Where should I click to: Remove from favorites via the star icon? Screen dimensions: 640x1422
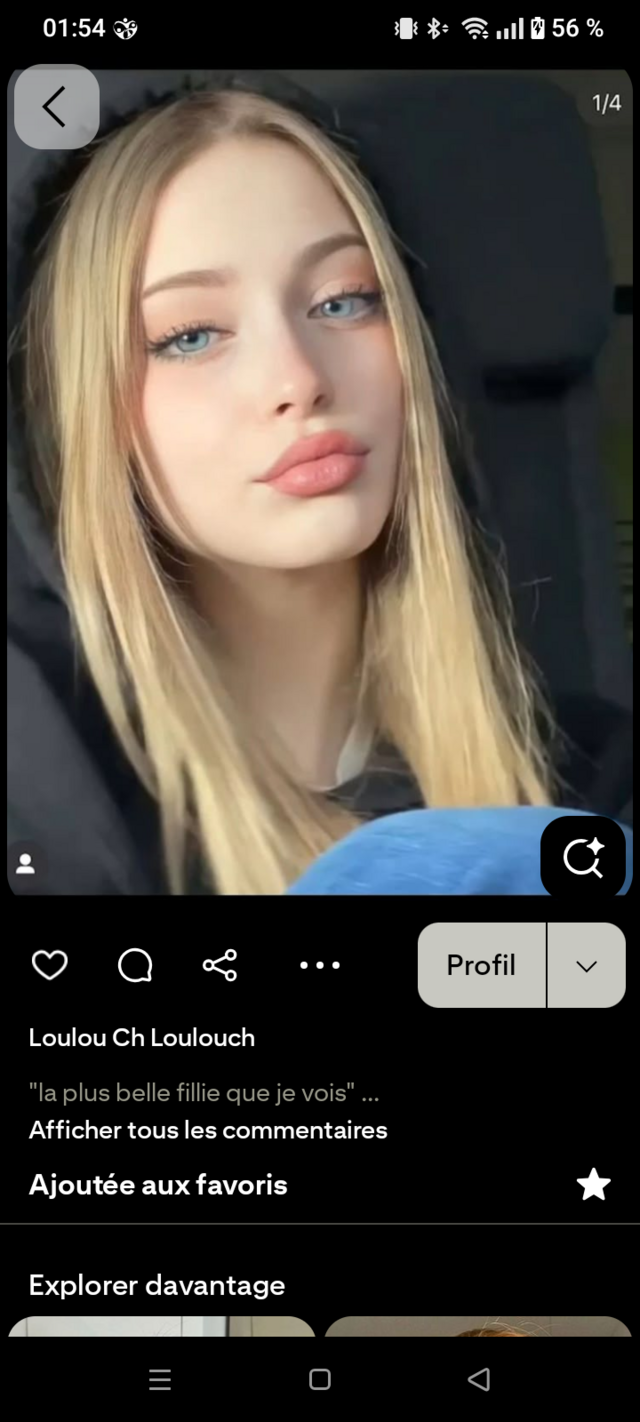coord(593,1185)
